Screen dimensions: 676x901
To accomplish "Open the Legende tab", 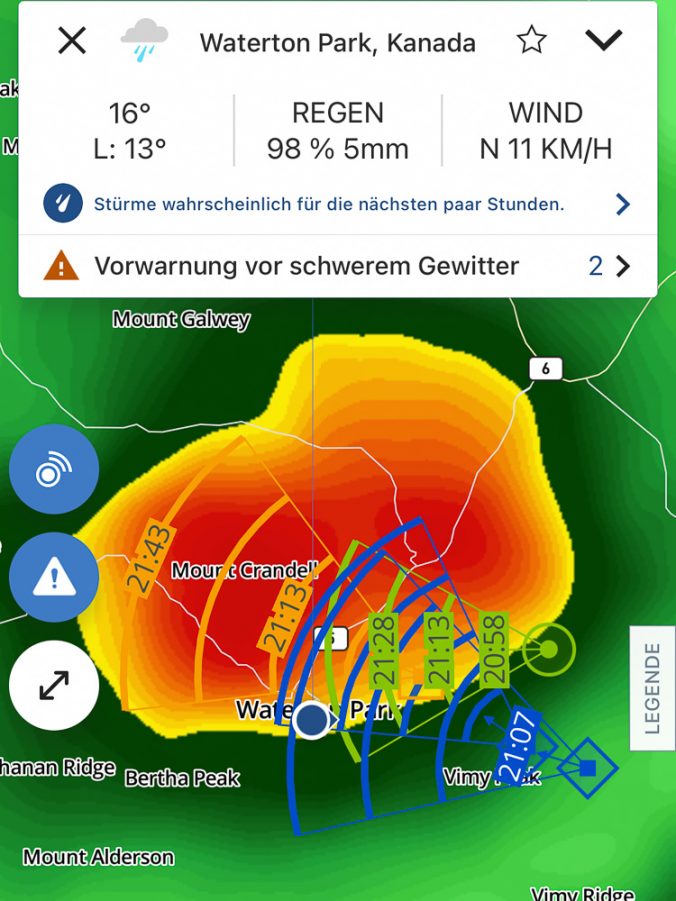I will point(652,688).
